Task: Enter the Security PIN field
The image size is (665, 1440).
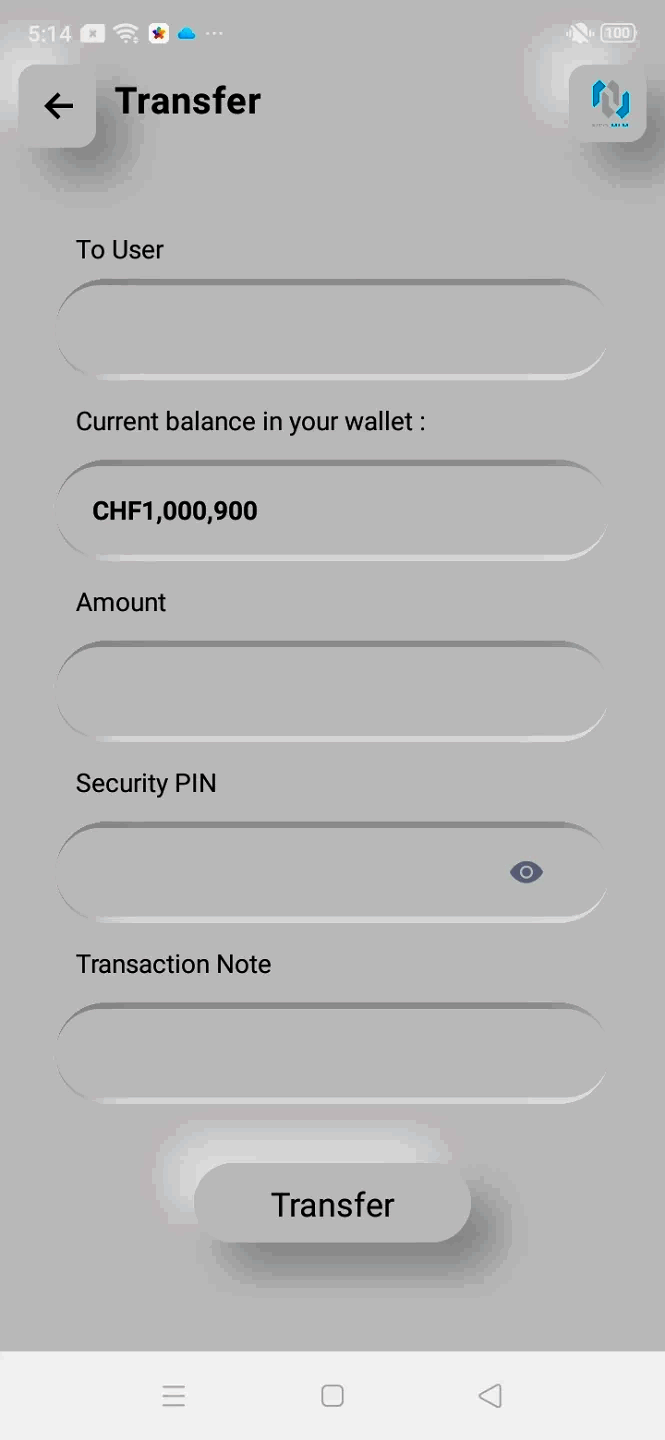Action: point(280,872)
